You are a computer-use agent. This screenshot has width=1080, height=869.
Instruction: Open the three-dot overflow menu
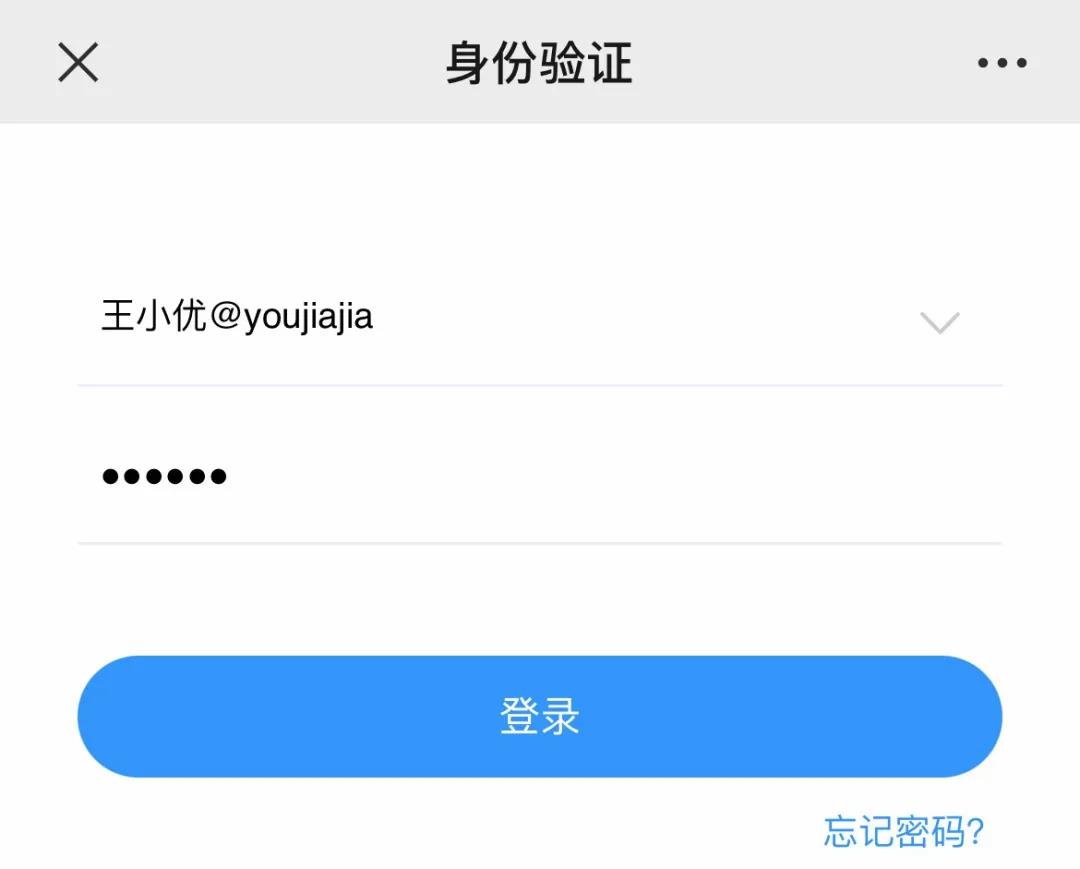click(x=1002, y=63)
